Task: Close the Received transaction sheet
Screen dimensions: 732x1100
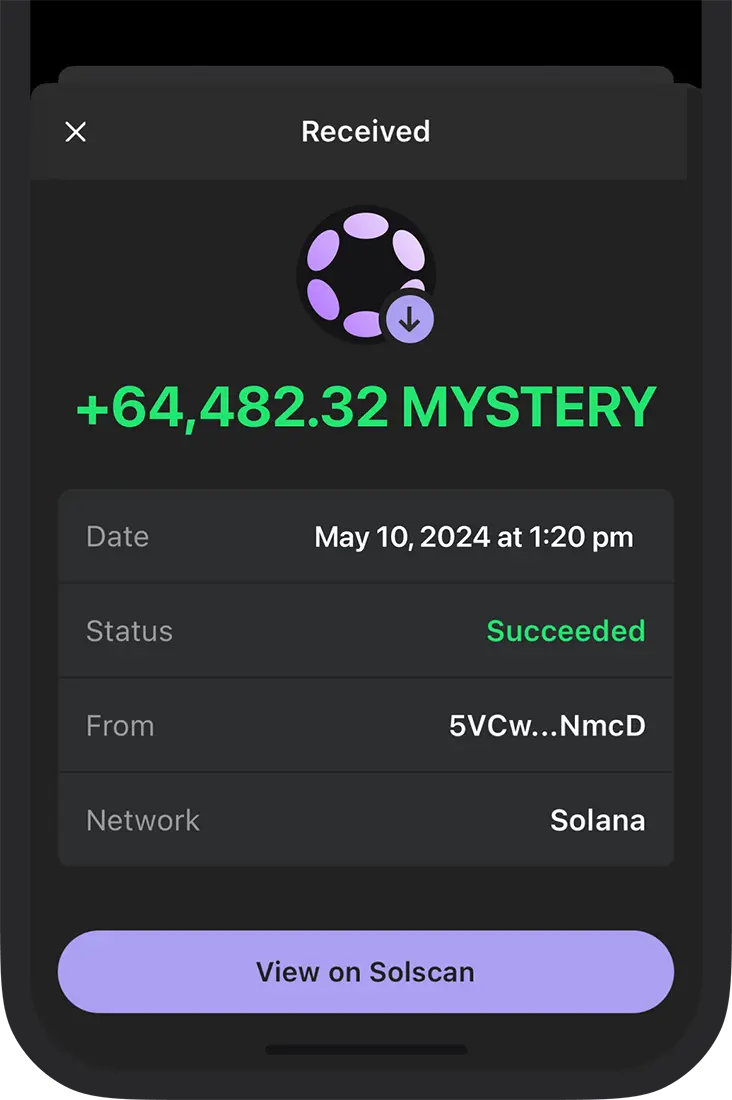Action: pyautogui.click(x=76, y=132)
